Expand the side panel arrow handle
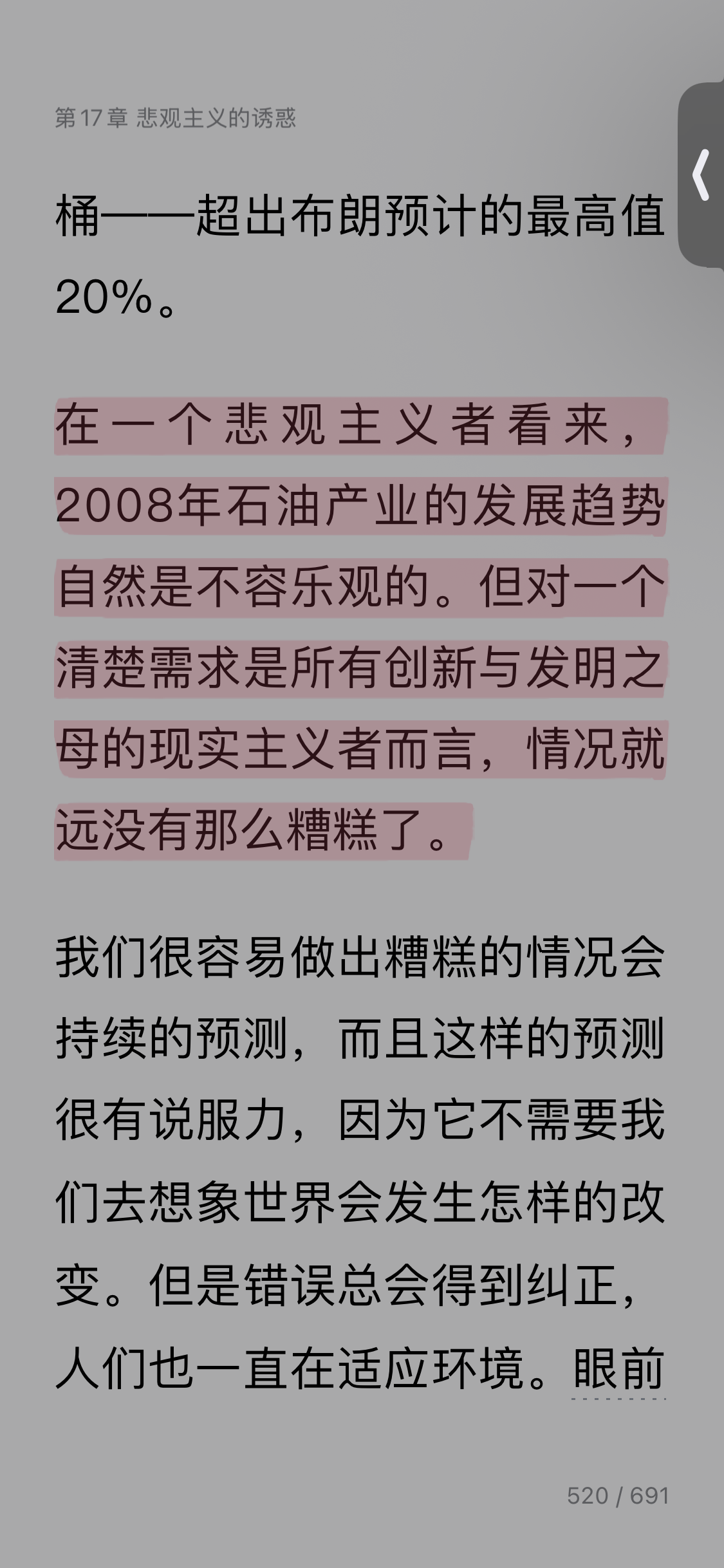Screen dimensions: 724x1568 701,175
